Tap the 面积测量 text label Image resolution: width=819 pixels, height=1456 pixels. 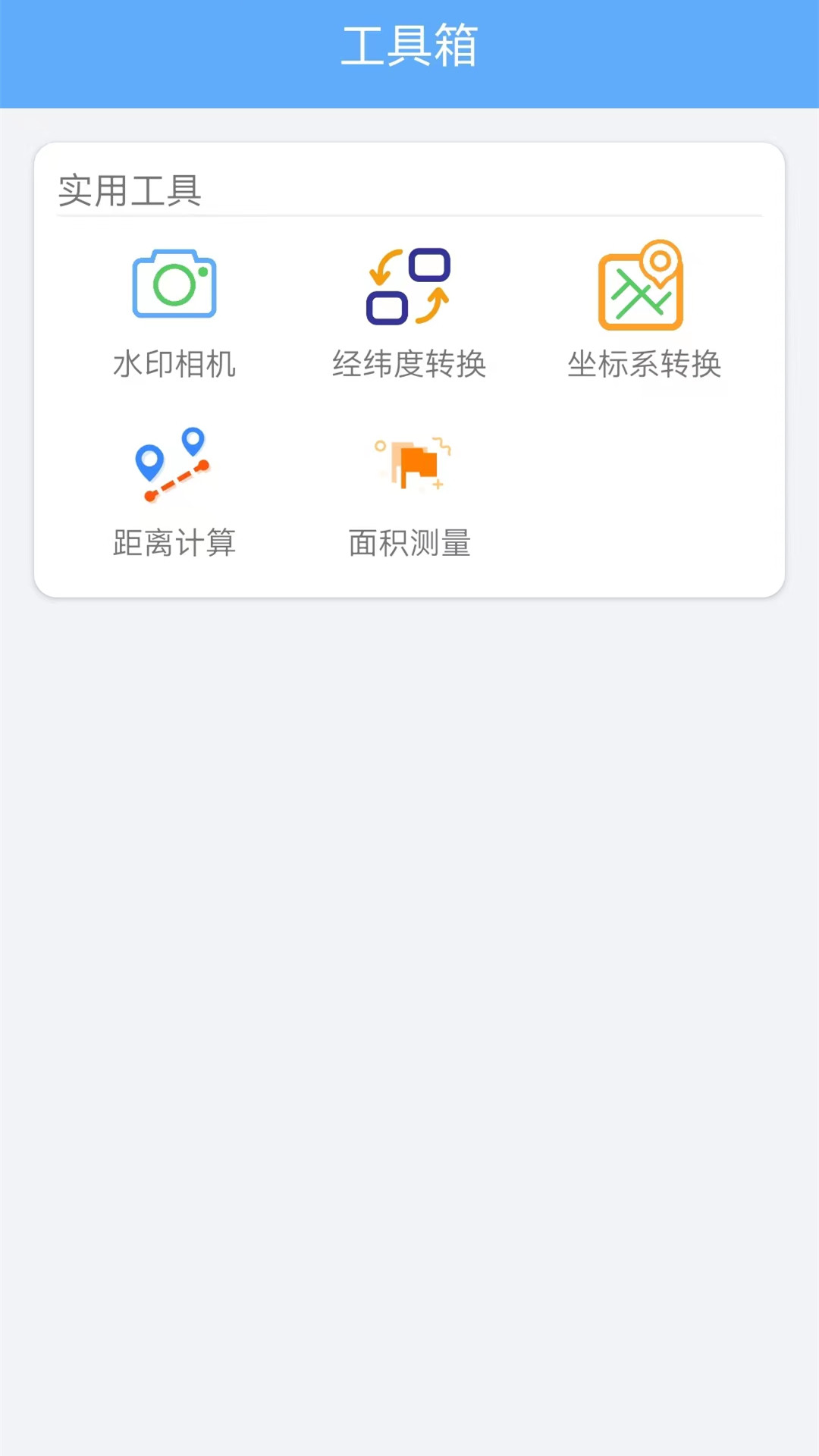[x=412, y=543]
